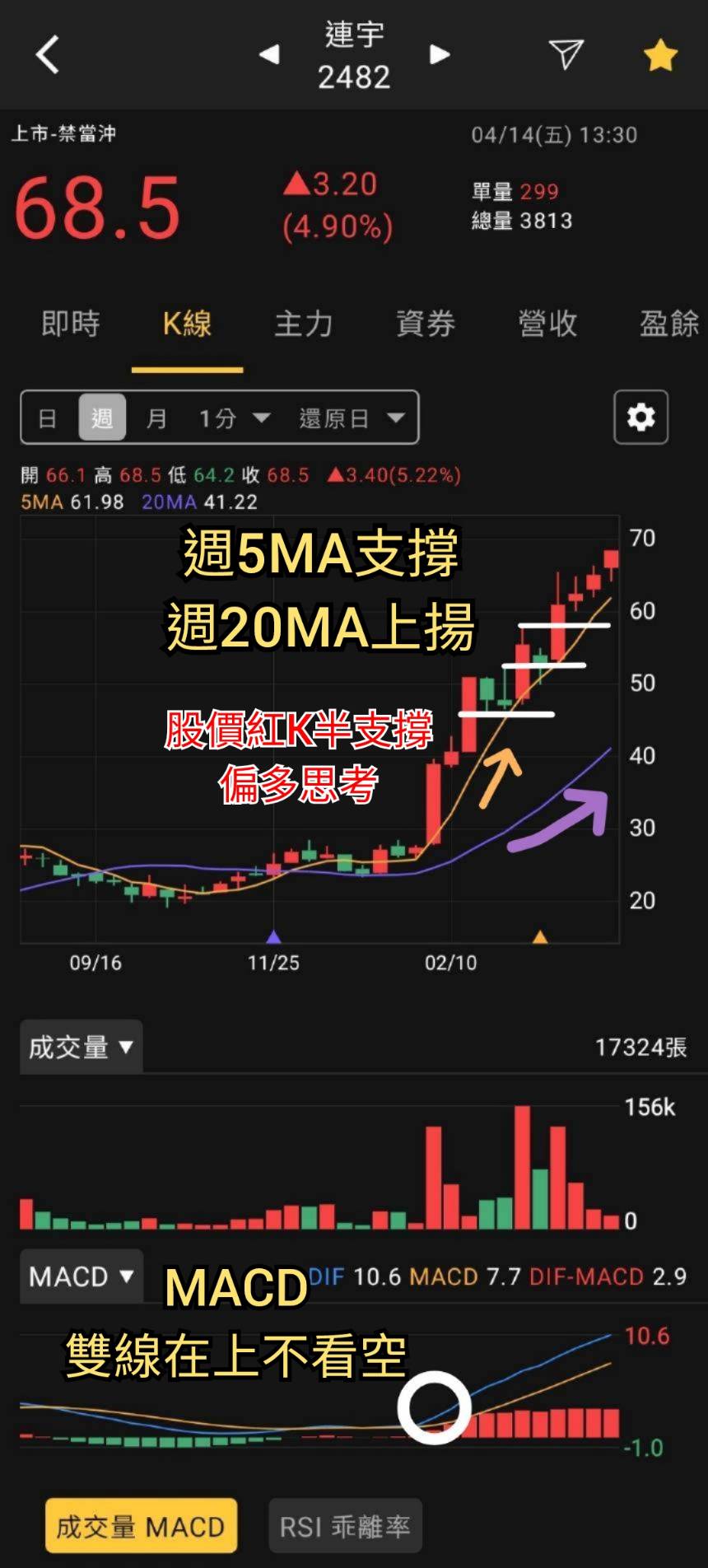Select the 週 weekly chart period
Viewport: 708px width, 1568px height.
pyautogui.click(x=102, y=418)
